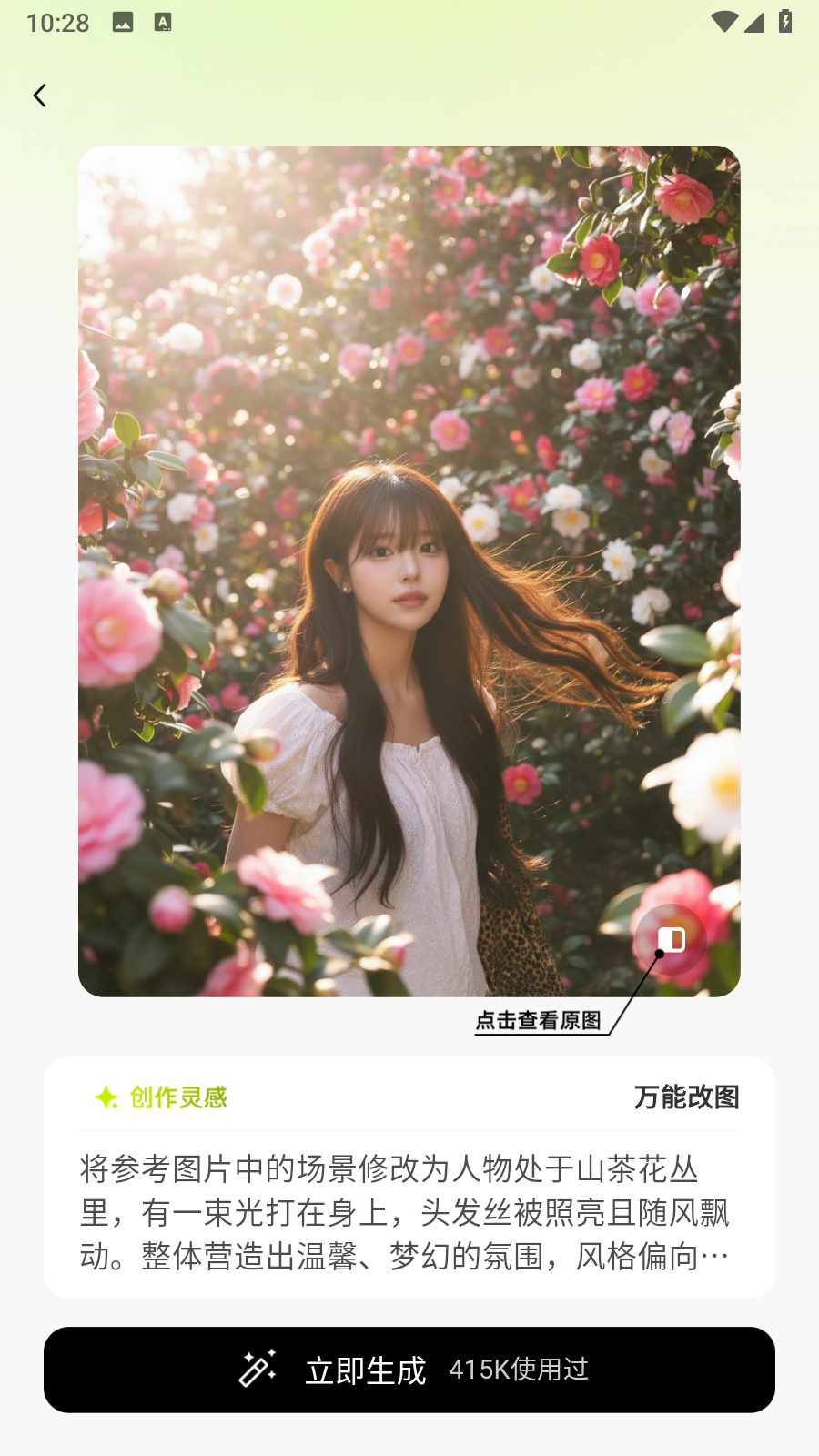This screenshot has height=1456, width=819.
Task: Select the 创作灵感 header label
Action: point(178,1098)
